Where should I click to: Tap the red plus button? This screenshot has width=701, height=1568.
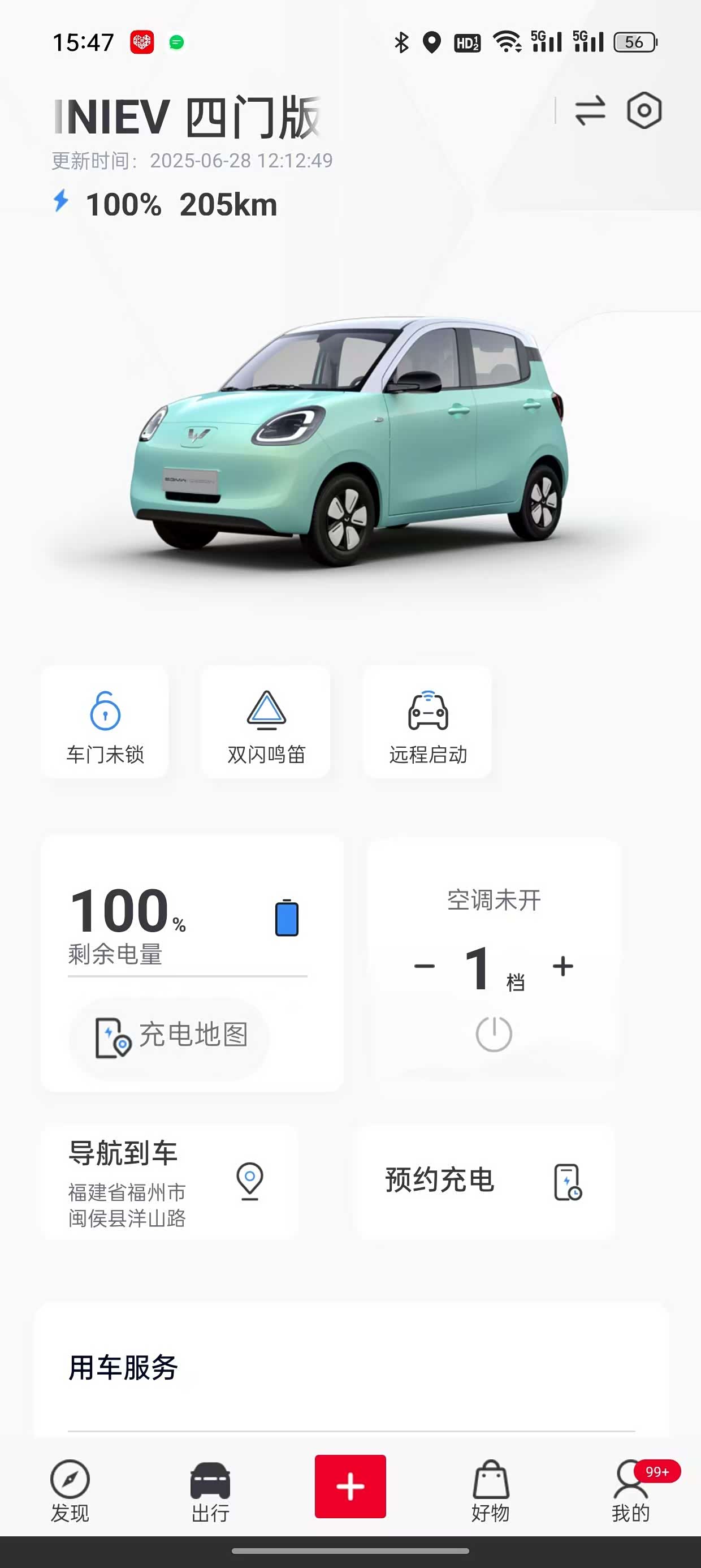coord(350,1486)
